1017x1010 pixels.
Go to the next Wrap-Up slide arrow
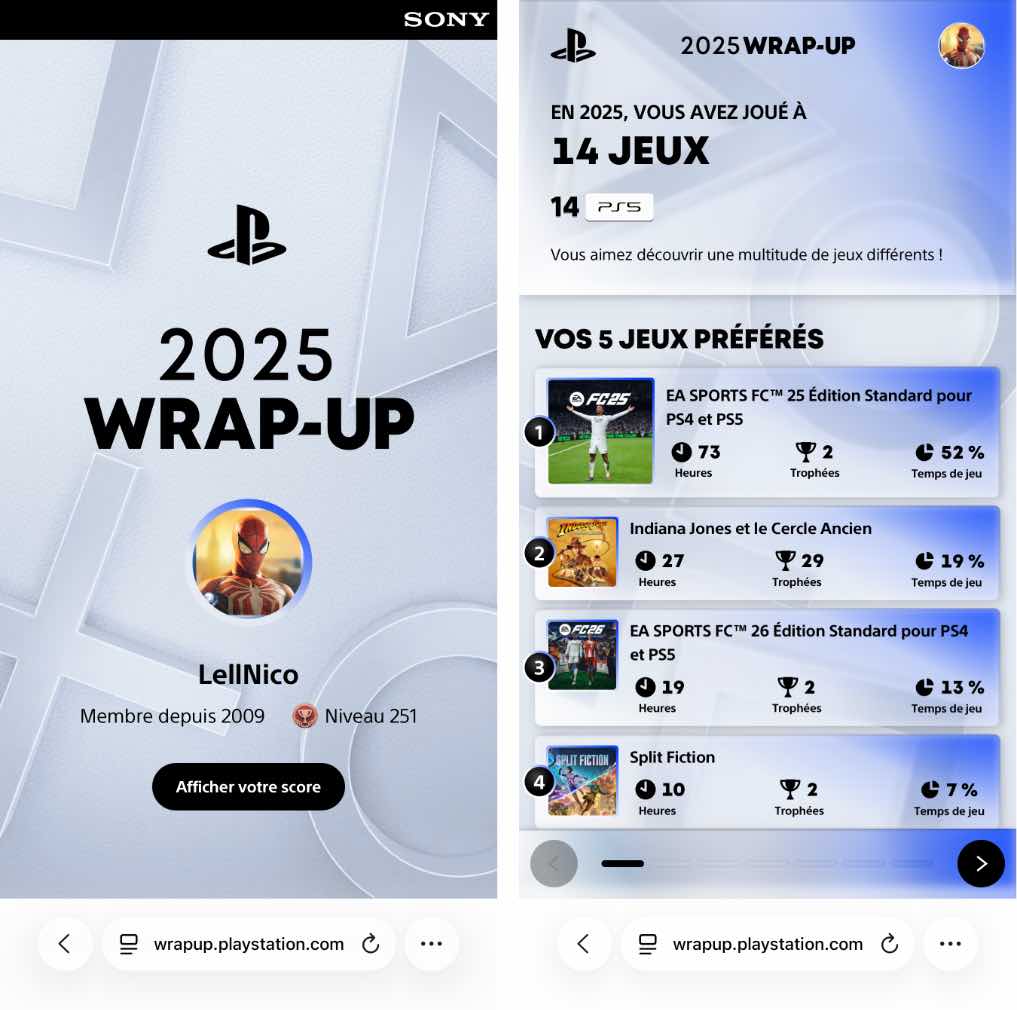click(980, 863)
